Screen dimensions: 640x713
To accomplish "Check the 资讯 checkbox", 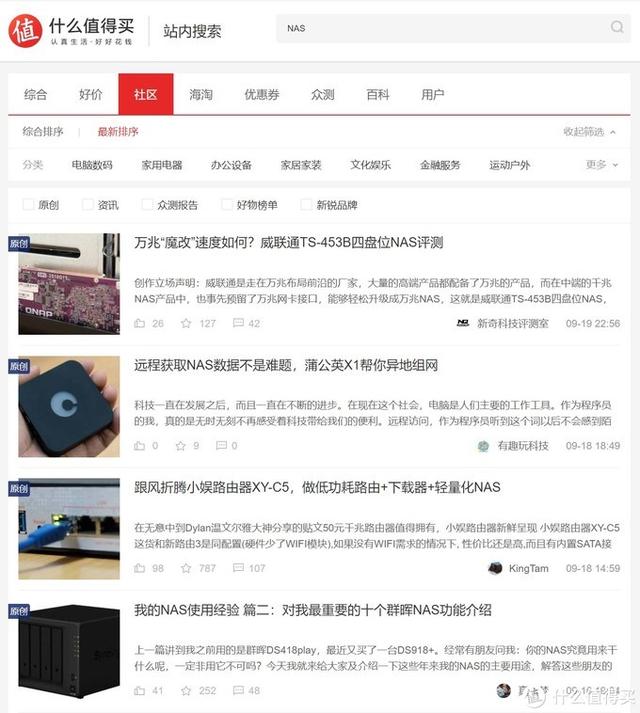I will 87,205.
